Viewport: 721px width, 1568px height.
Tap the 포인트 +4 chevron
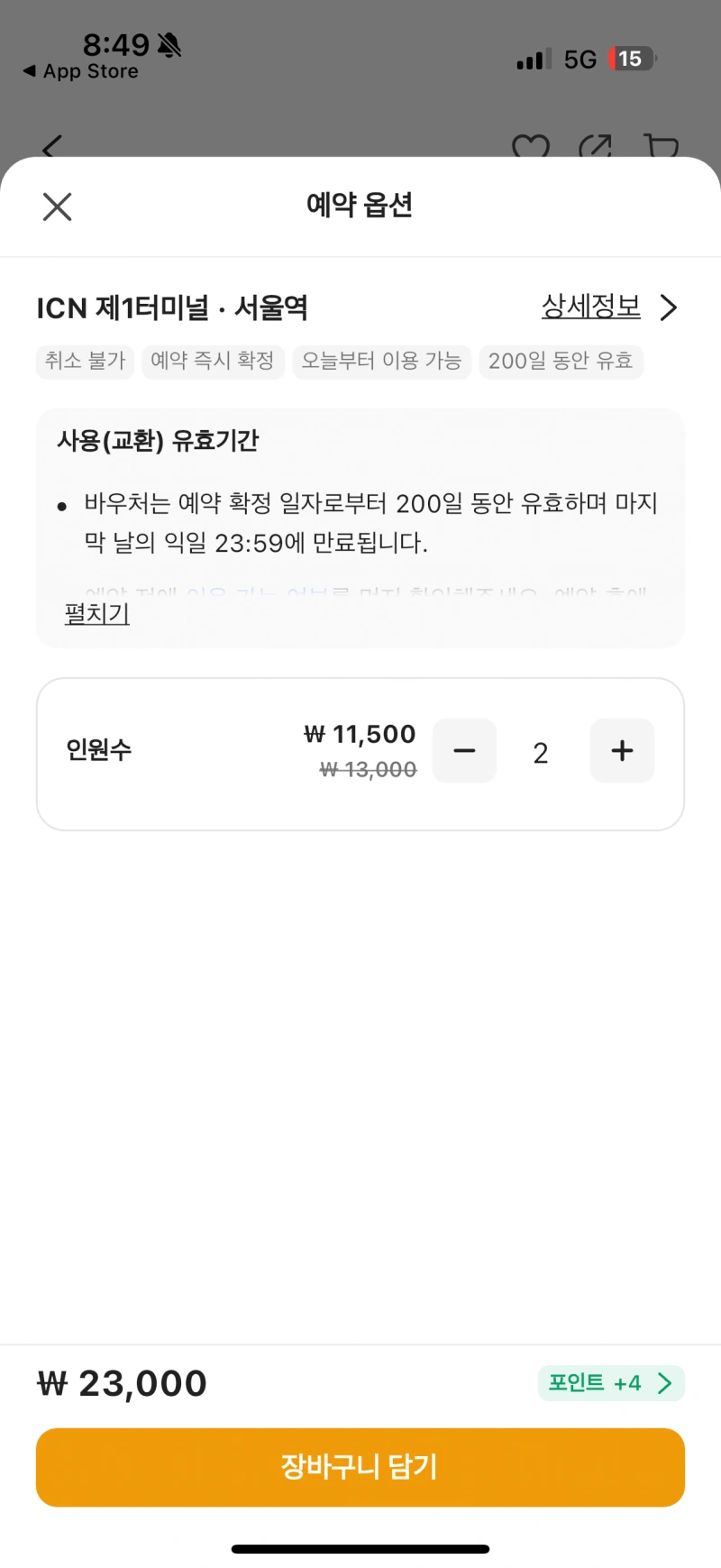click(x=665, y=1382)
